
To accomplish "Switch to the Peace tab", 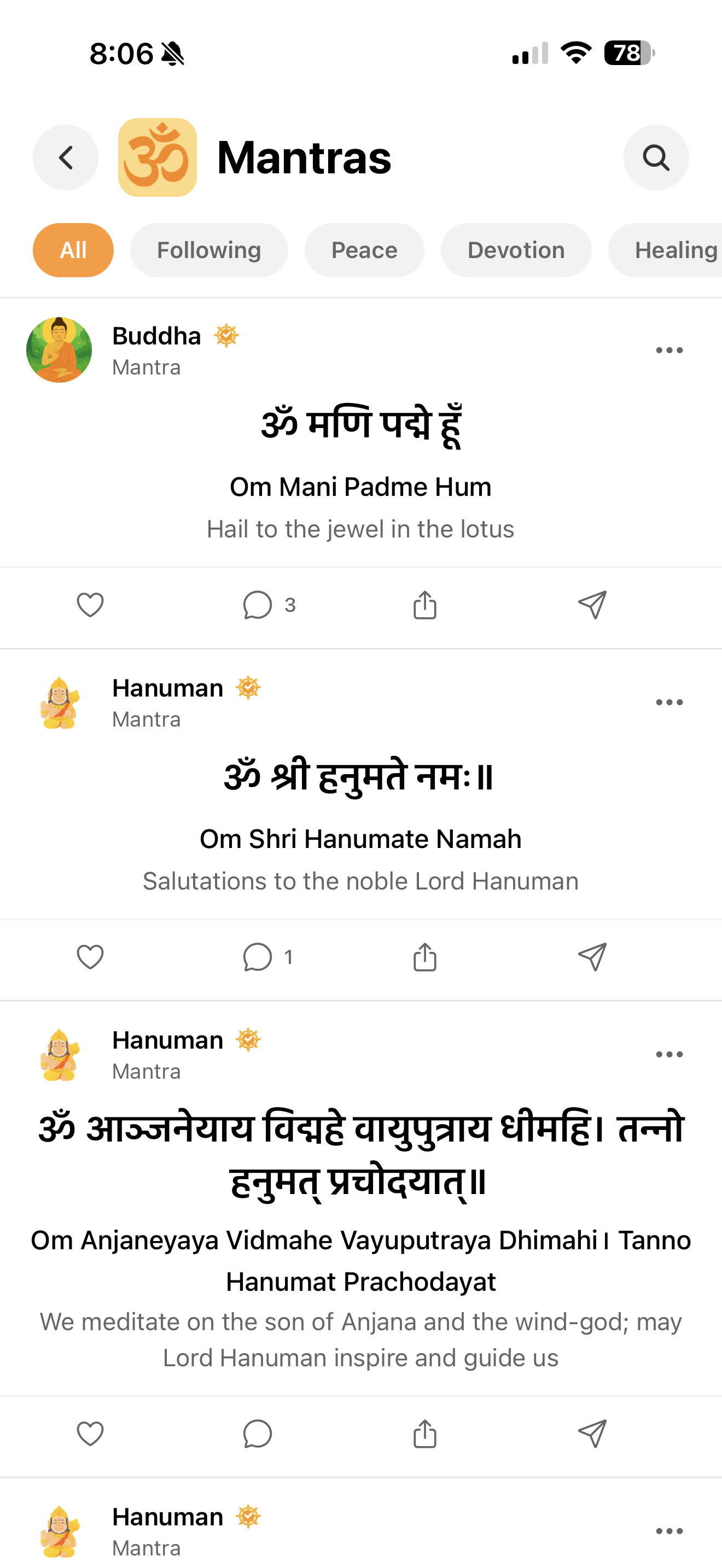I will coord(363,249).
